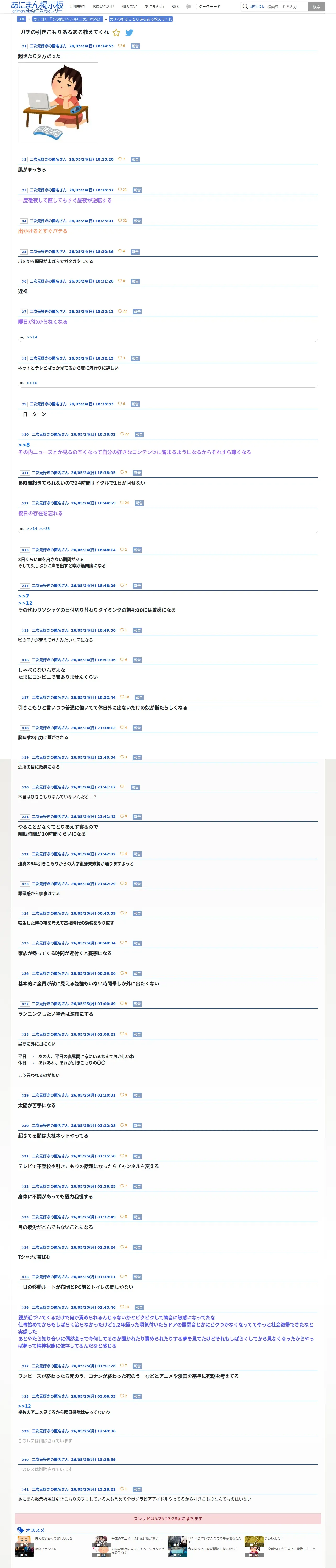Open recommended thread 白人の定義って難しいよな
336x1568 pixels.
click(54, 1538)
